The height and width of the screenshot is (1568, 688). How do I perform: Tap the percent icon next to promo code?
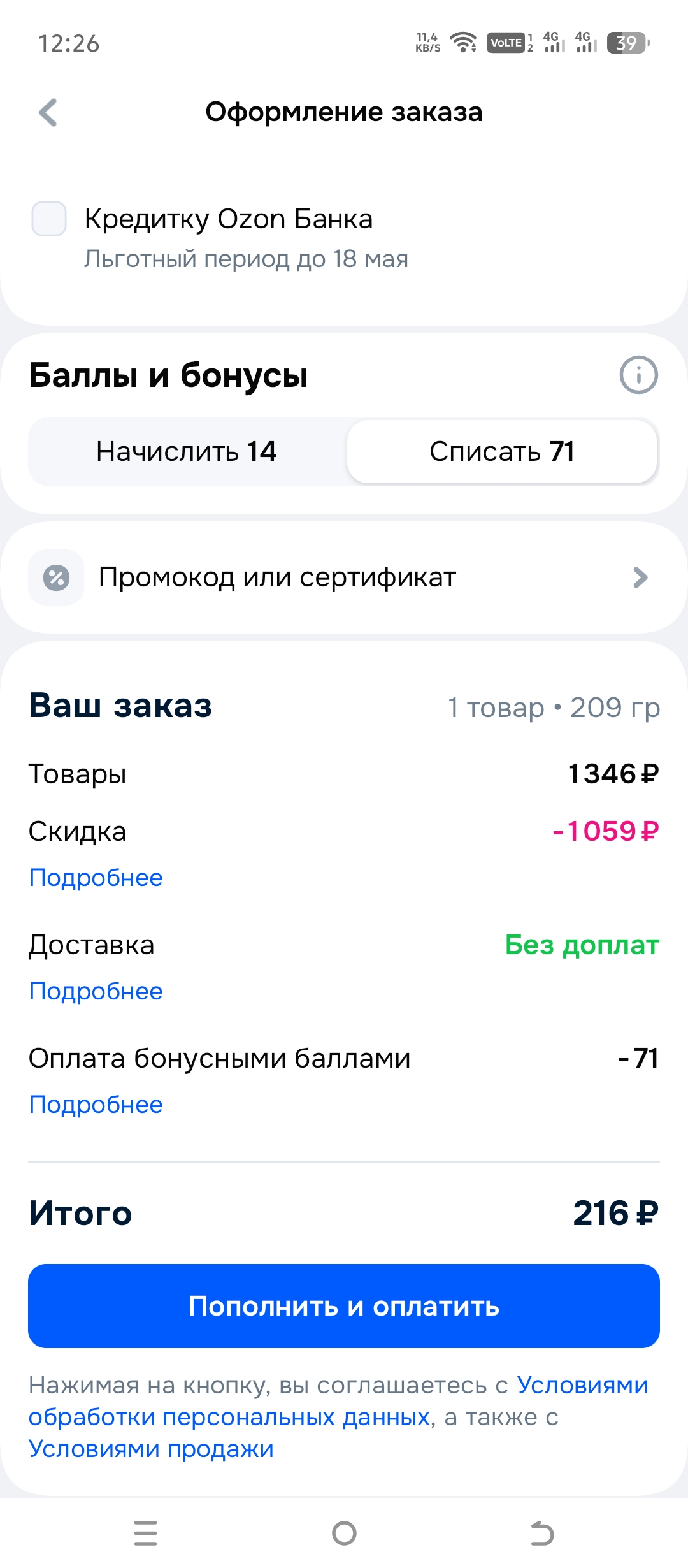pos(56,577)
